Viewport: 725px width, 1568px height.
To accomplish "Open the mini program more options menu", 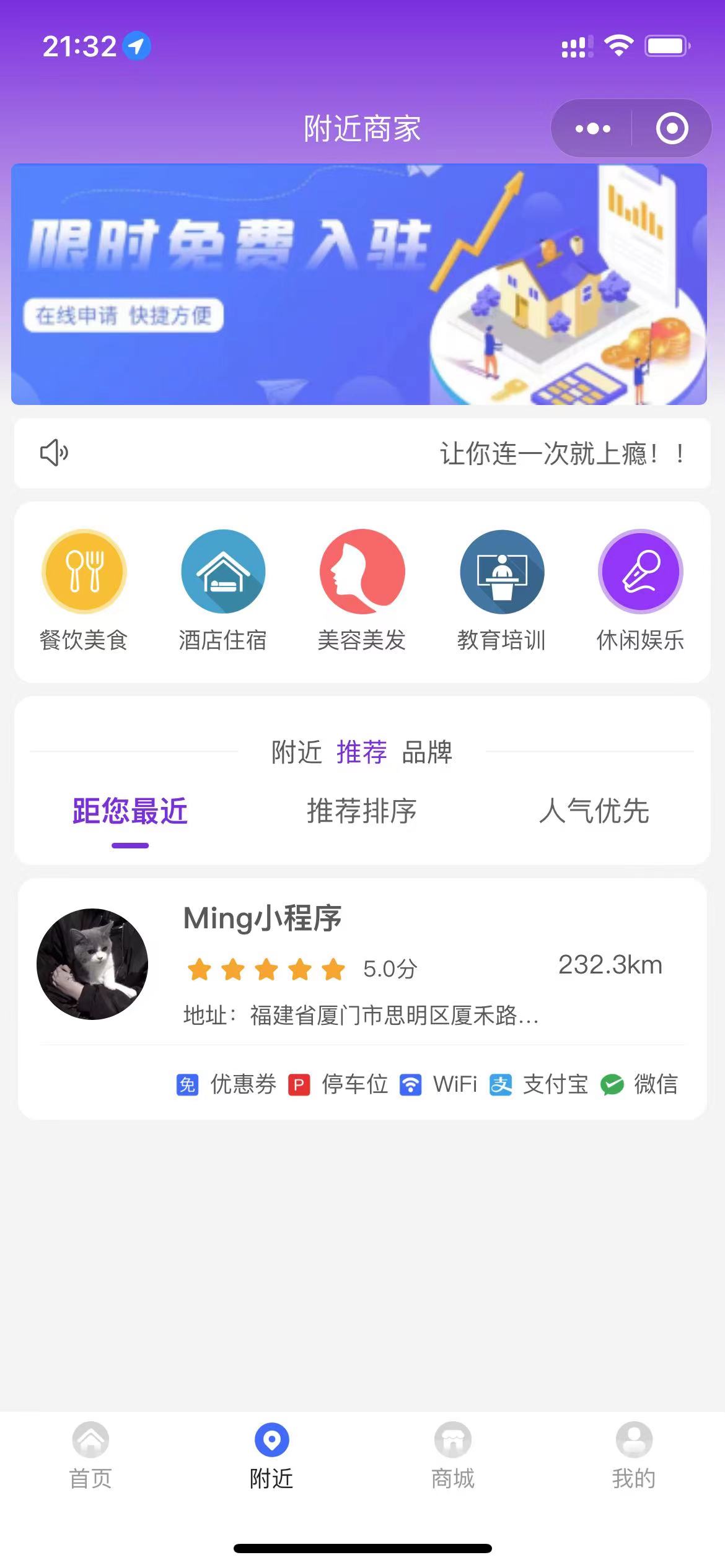I will [592, 129].
